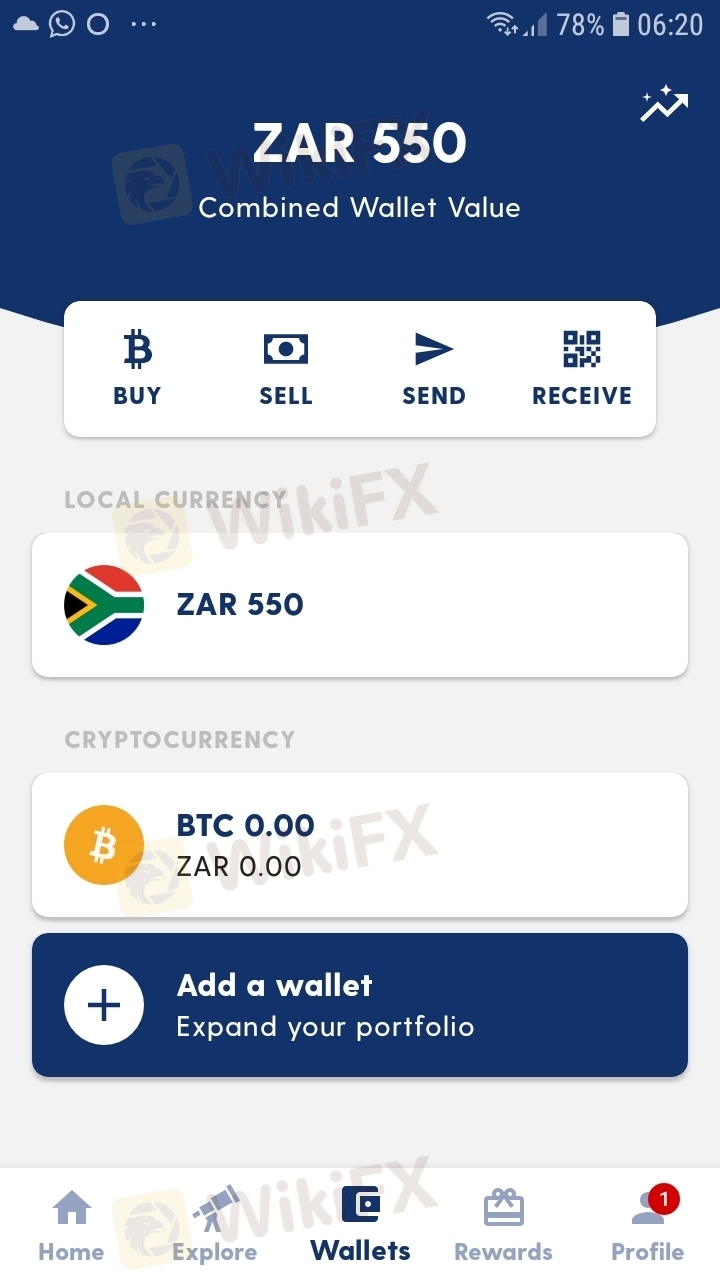
Task: Tap the Buy button
Action: tap(137, 369)
